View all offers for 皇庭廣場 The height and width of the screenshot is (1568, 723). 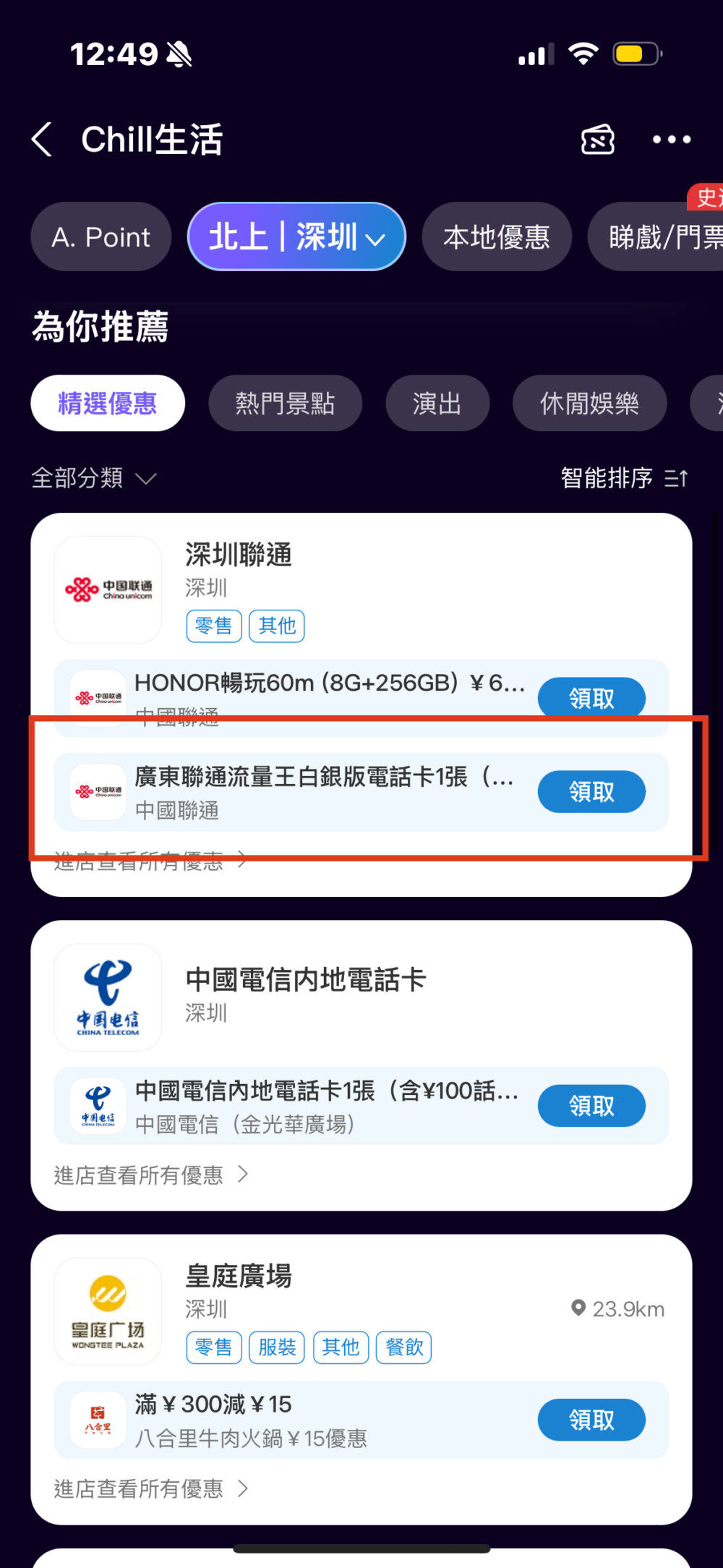(x=150, y=1488)
